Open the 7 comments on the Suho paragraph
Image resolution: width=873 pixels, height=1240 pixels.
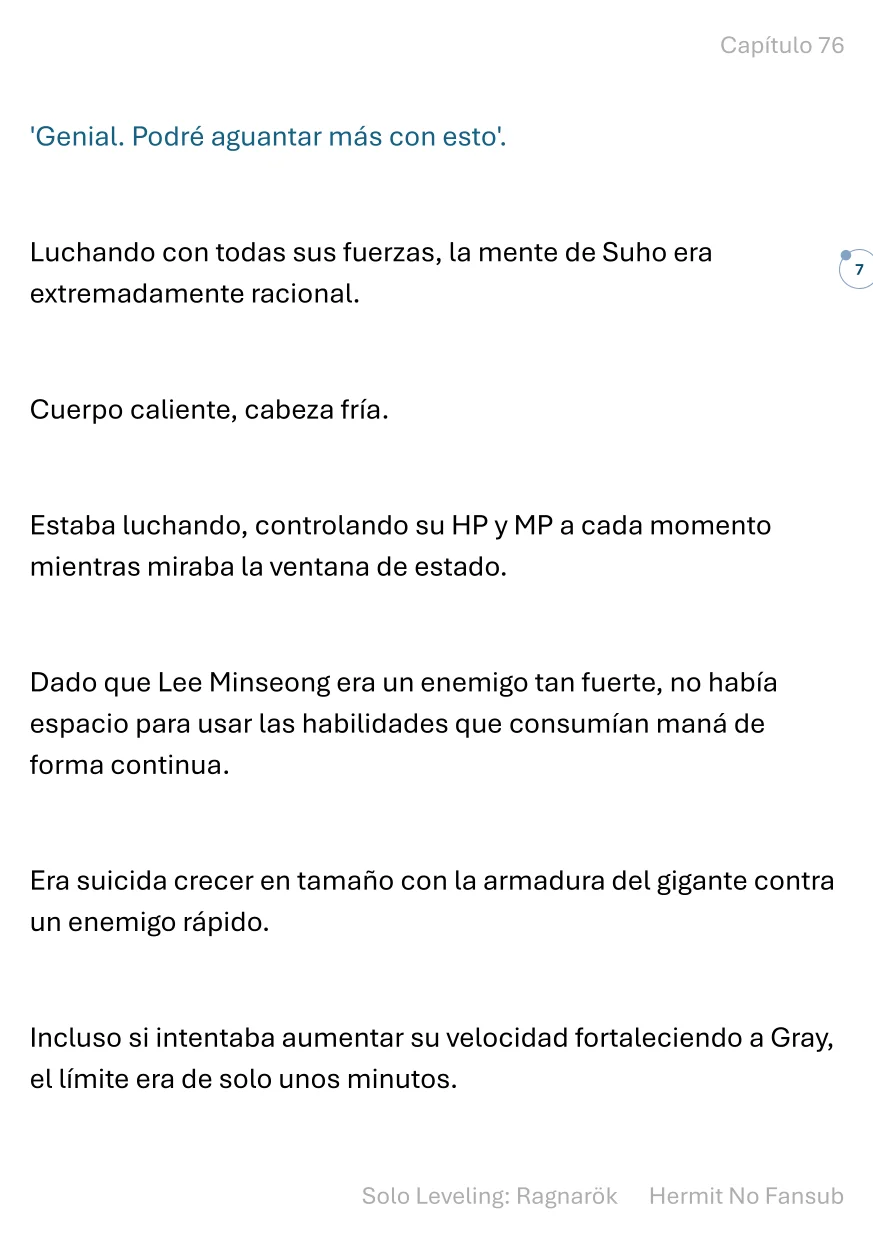[857, 270]
